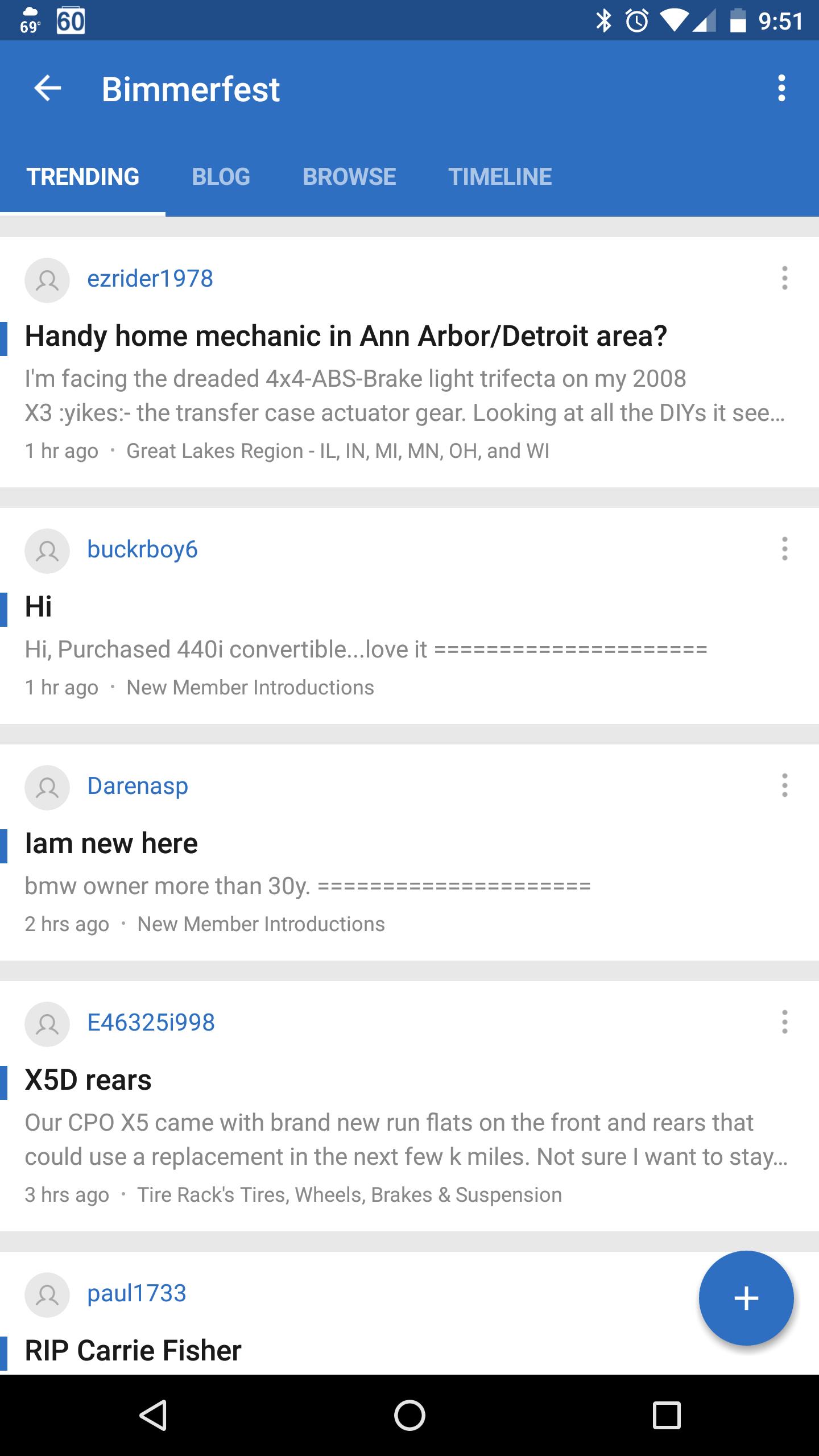Open the Bimmerfest overflow menu
This screenshot has width=819, height=1456.
pos(782,89)
